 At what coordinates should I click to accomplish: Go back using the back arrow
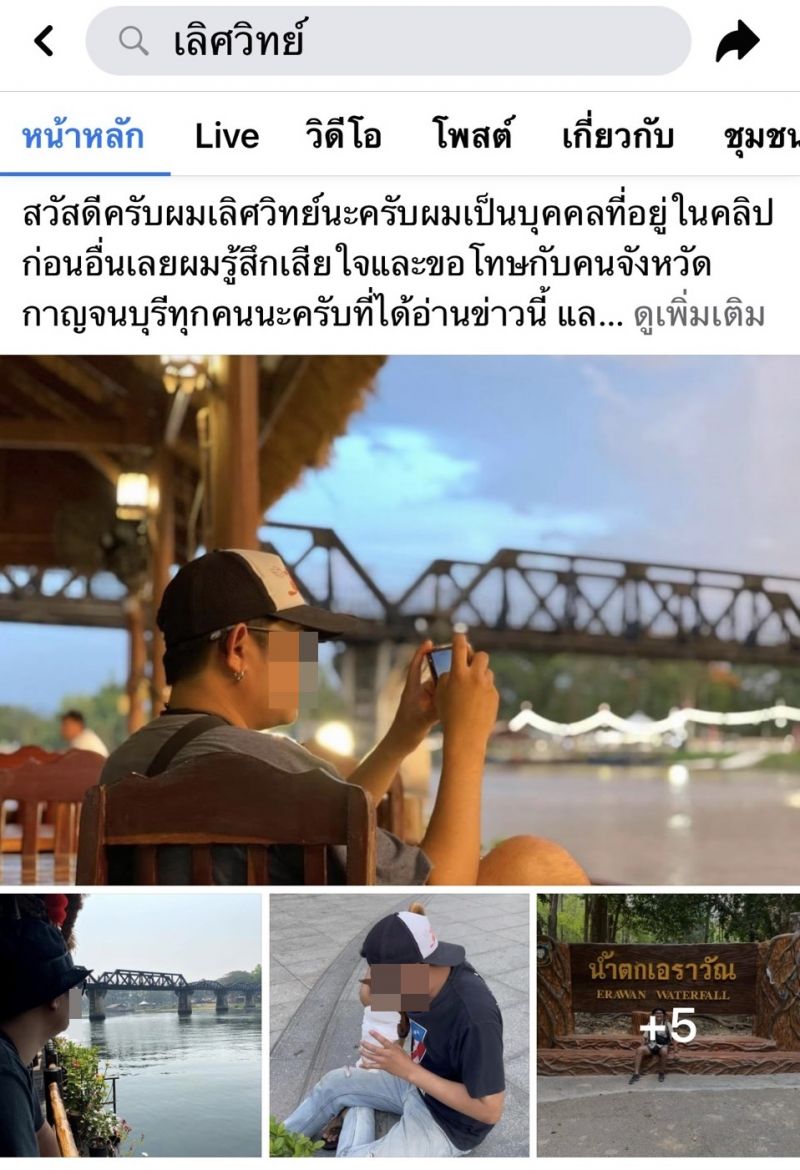(x=44, y=41)
